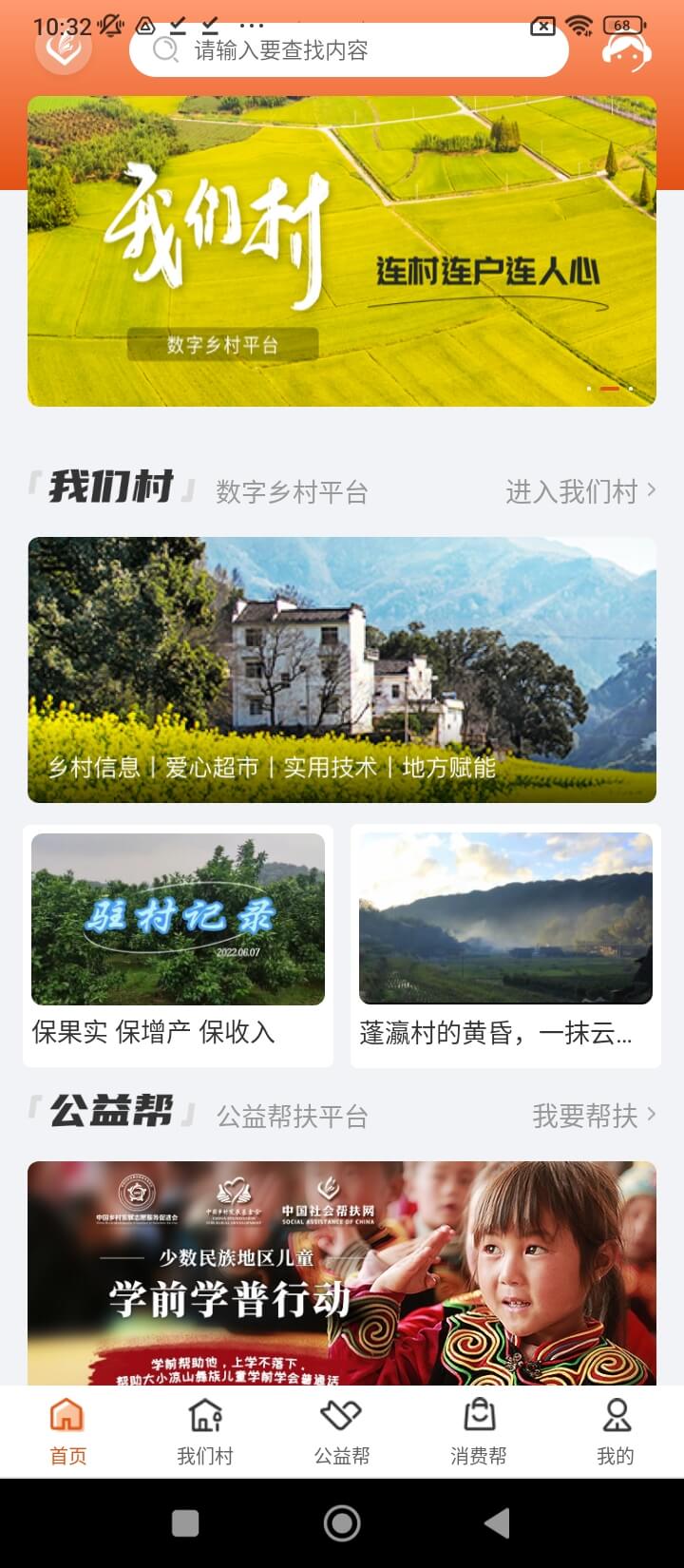The width and height of the screenshot is (684, 1568).
Task: Switch to the 消费帮 tab
Action: click(479, 1431)
